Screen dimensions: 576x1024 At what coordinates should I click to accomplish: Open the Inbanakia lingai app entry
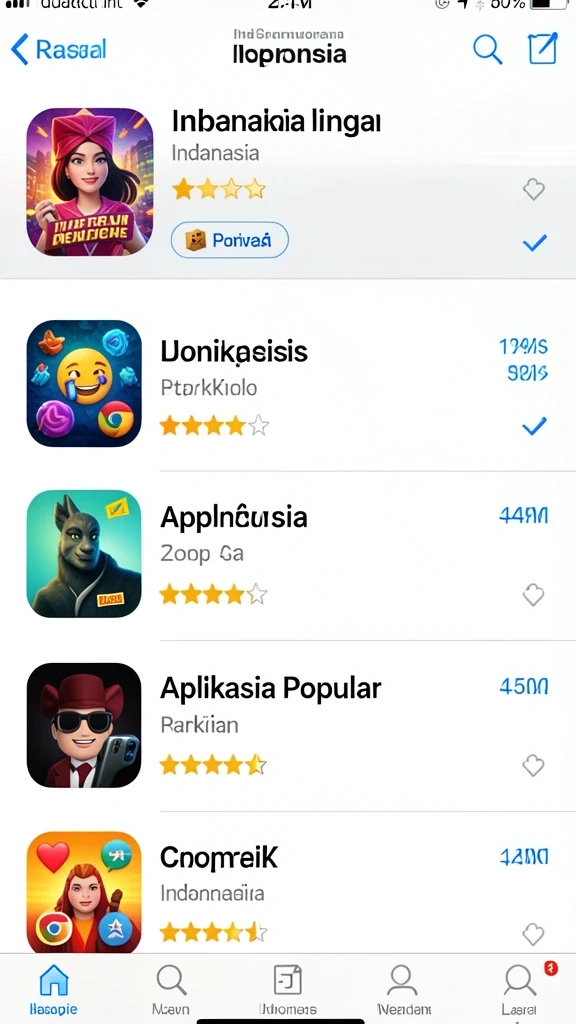point(288,183)
